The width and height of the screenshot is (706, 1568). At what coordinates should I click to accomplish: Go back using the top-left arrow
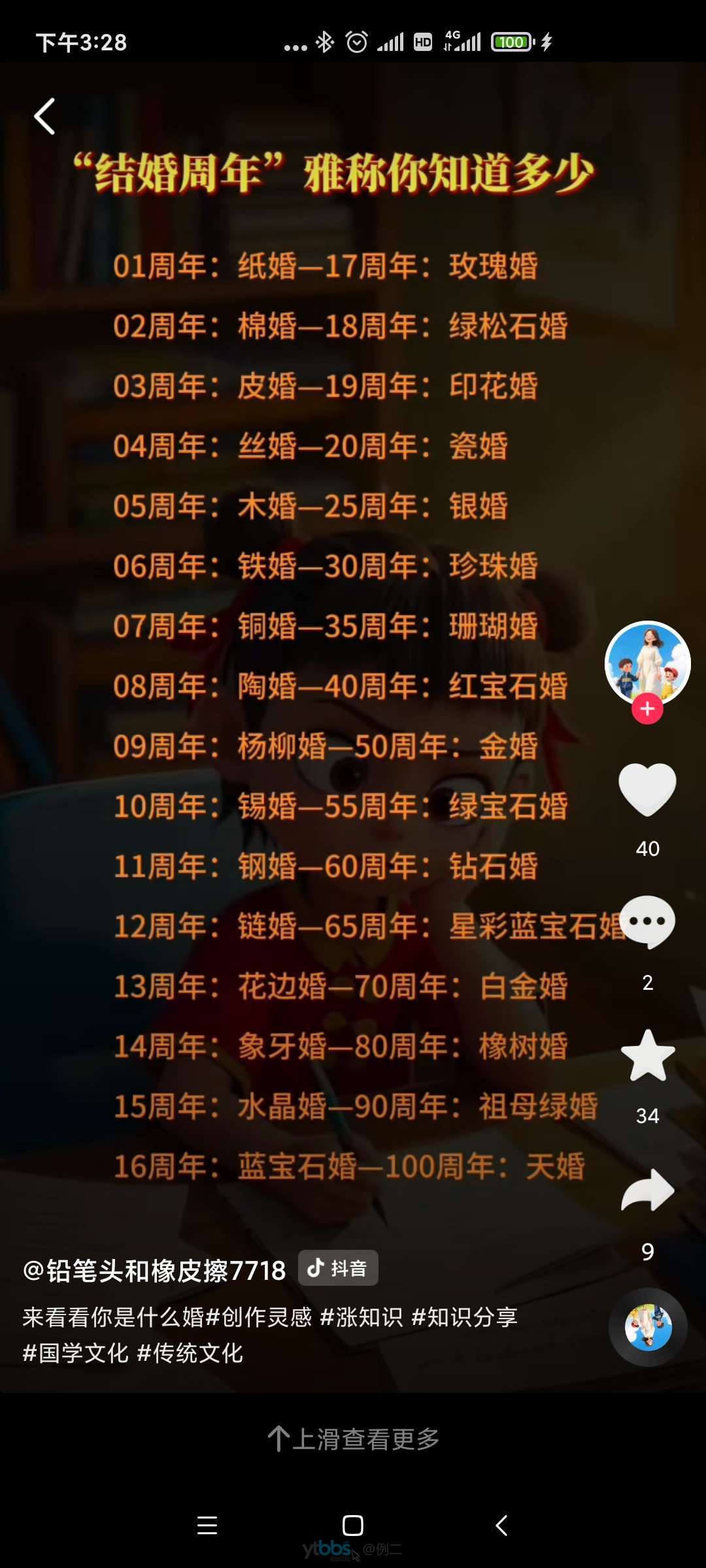[x=44, y=117]
